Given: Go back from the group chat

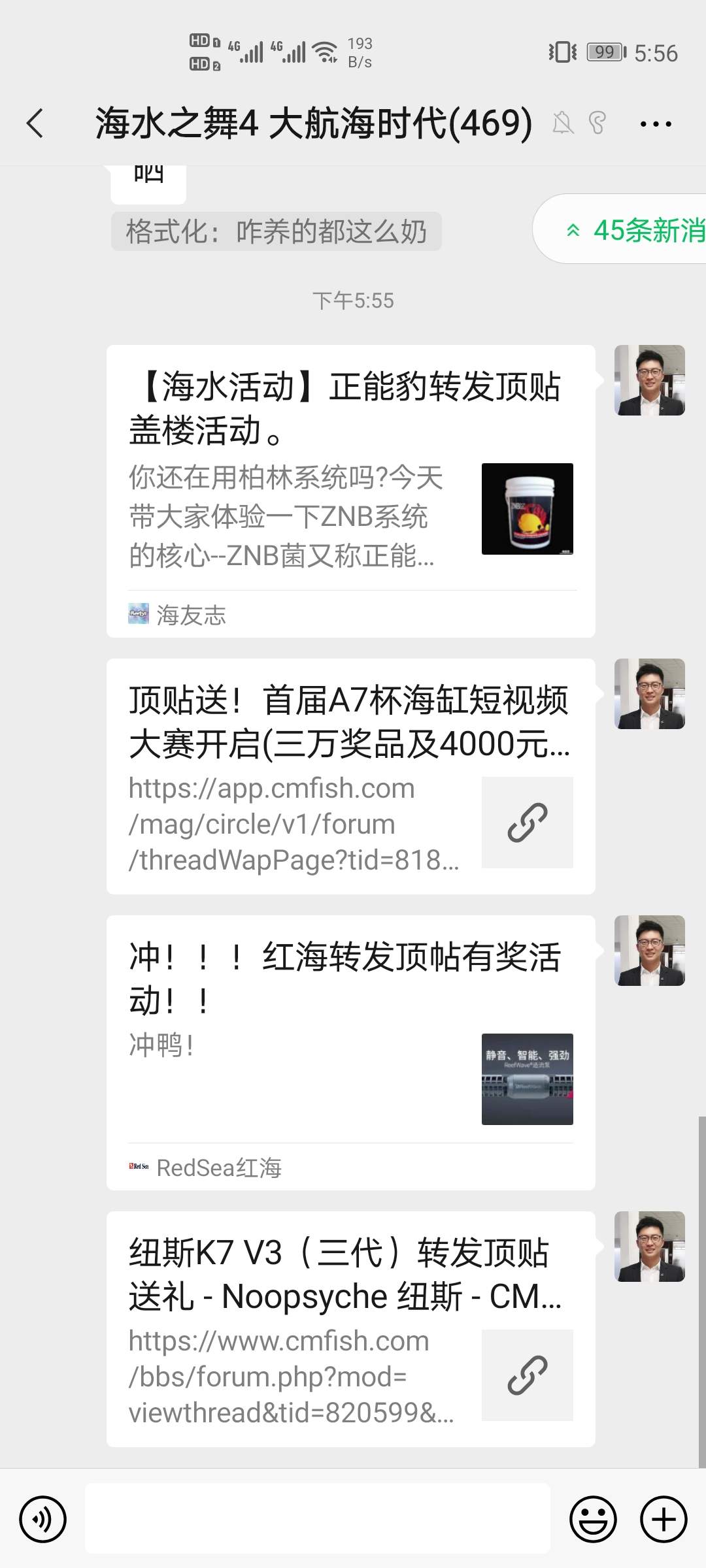Looking at the screenshot, I should pos(35,123).
